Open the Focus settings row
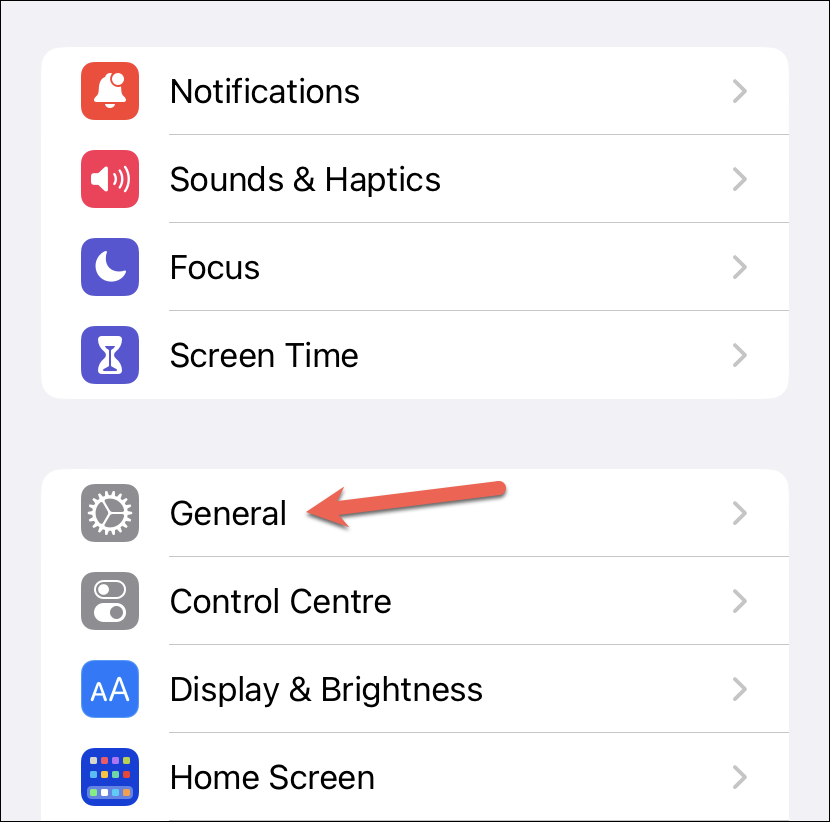830x822 pixels. pos(215,268)
